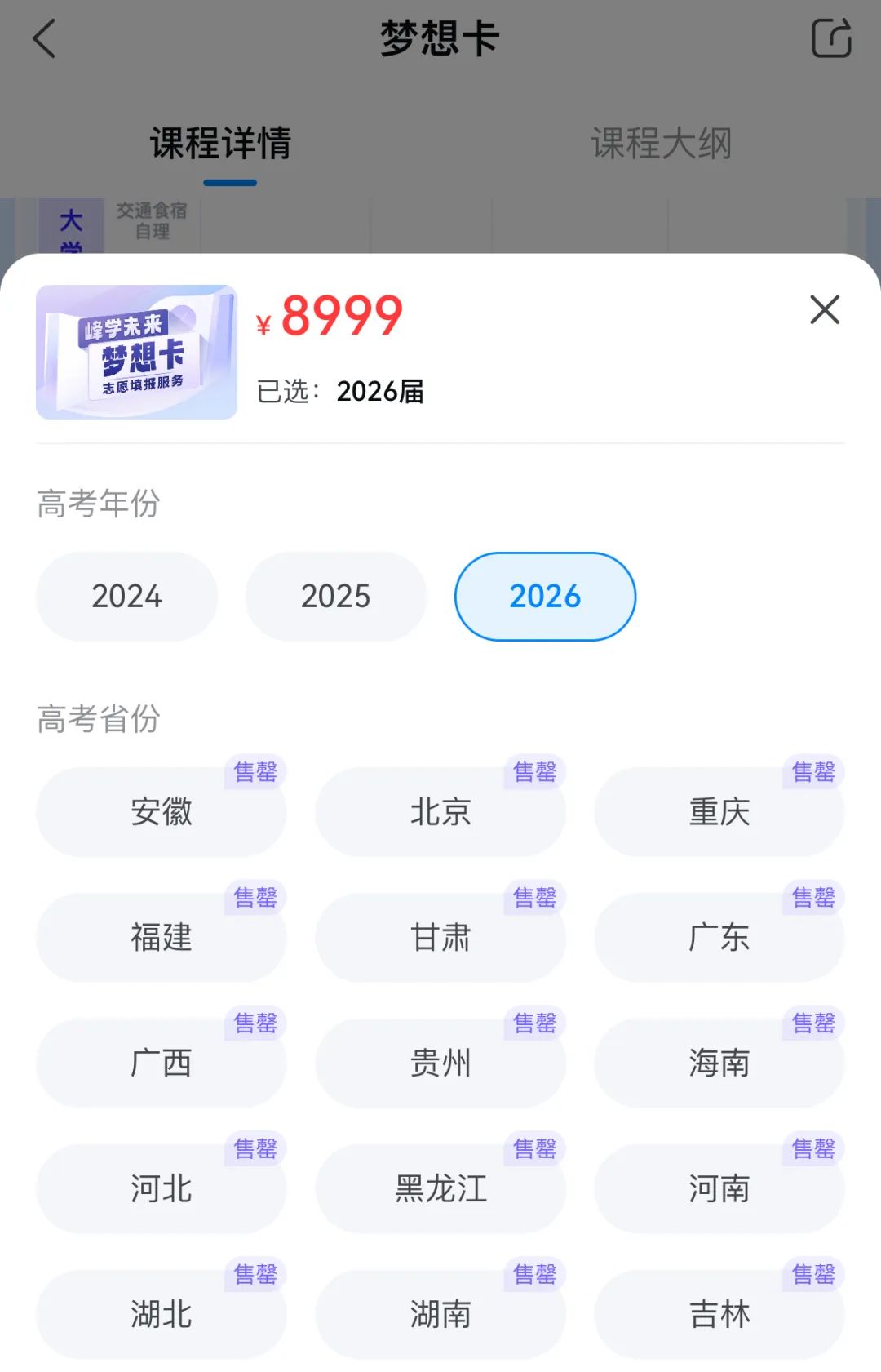Select 安徽 province

pos(161,812)
